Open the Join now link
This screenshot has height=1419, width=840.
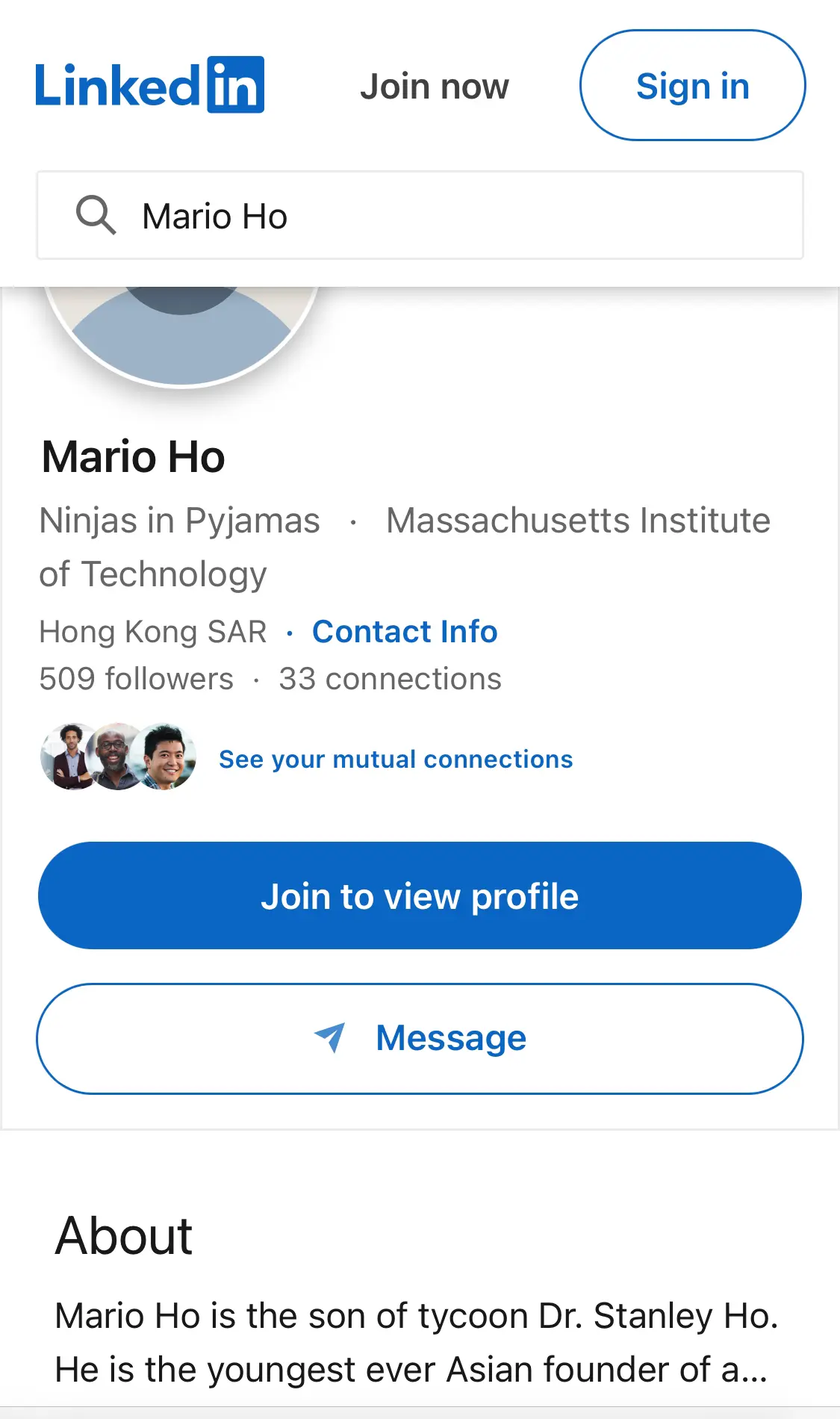[x=435, y=87]
